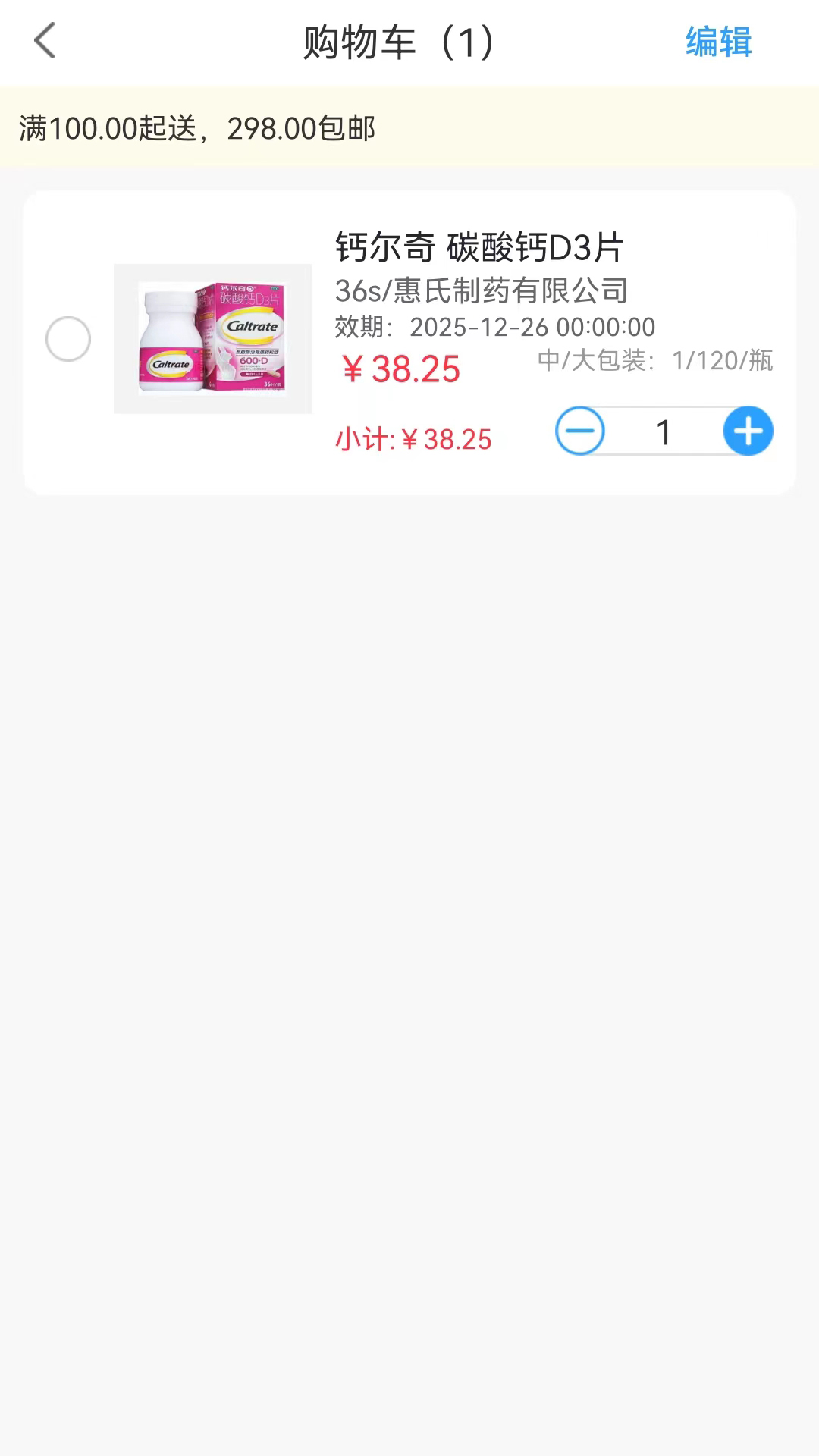The width and height of the screenshot is (819, 1456).
Task: Click the decrease-quantity icon for Caltrate
Action: 580,431
